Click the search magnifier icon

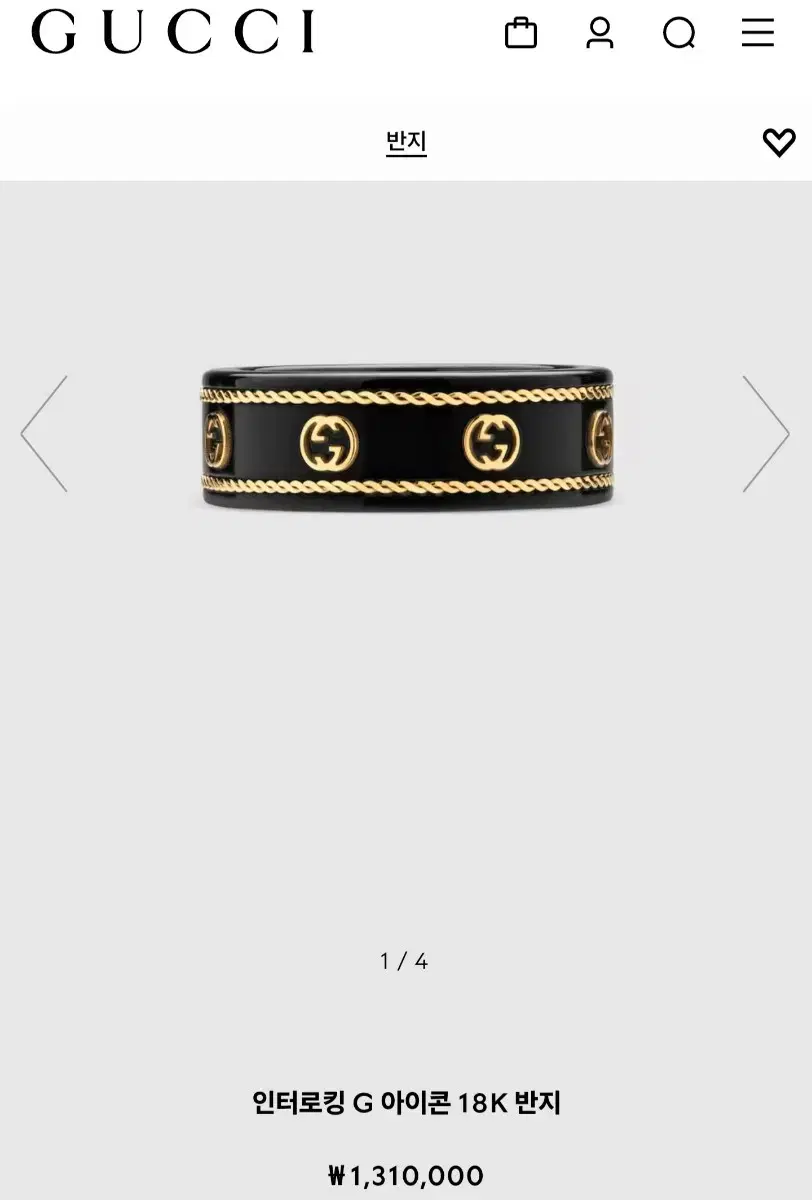tap(681, 33)
